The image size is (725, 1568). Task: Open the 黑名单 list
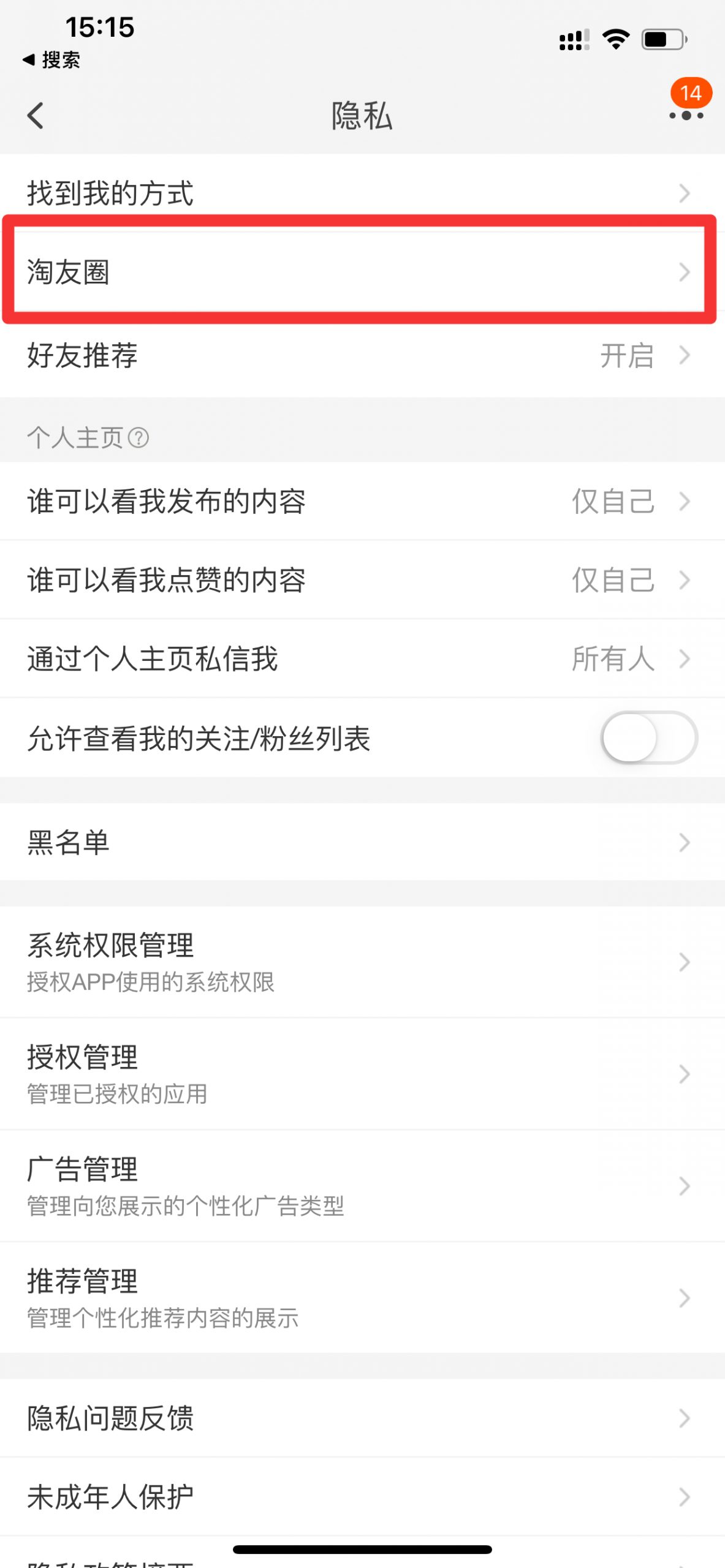pyautogui.click(x=362, y=842)
